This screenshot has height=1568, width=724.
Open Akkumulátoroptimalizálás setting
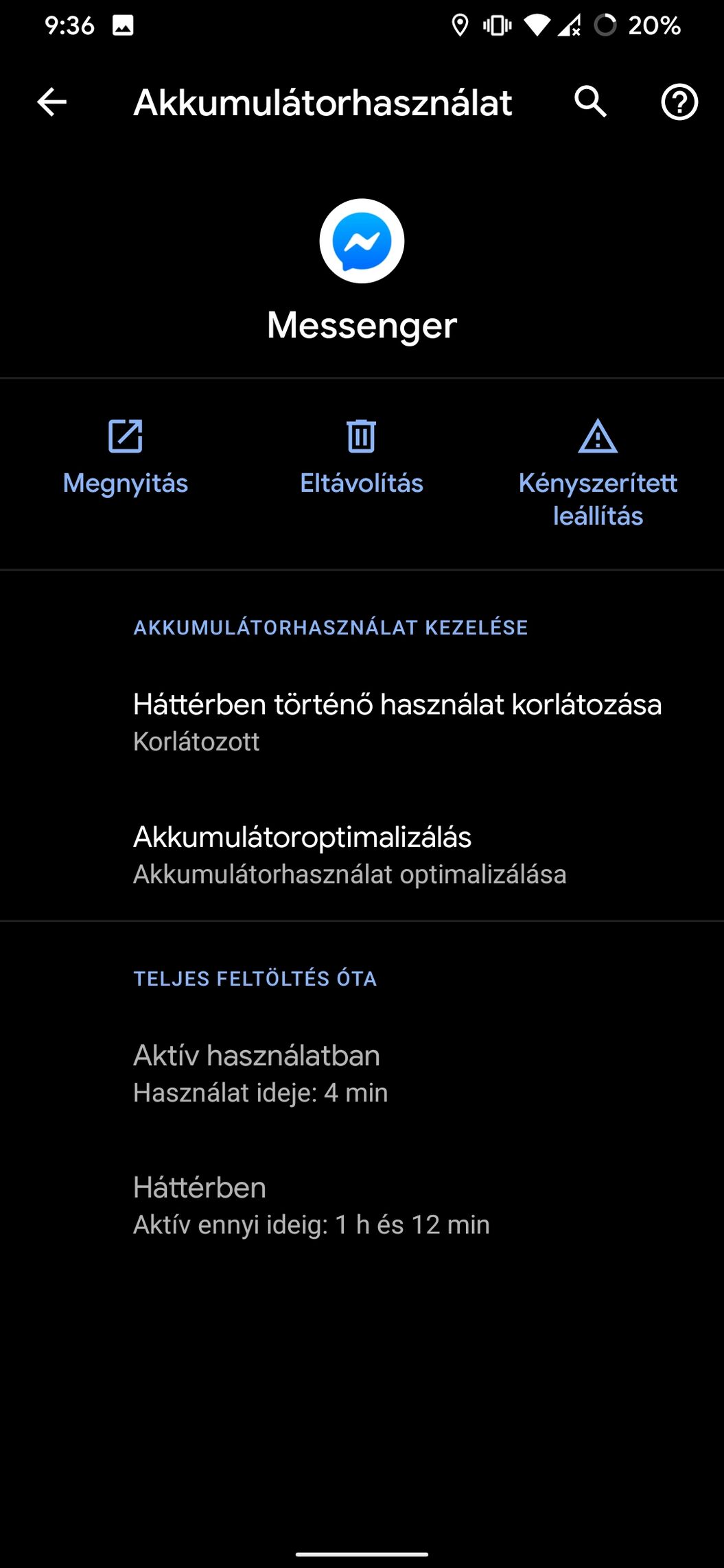click(350, 854)
